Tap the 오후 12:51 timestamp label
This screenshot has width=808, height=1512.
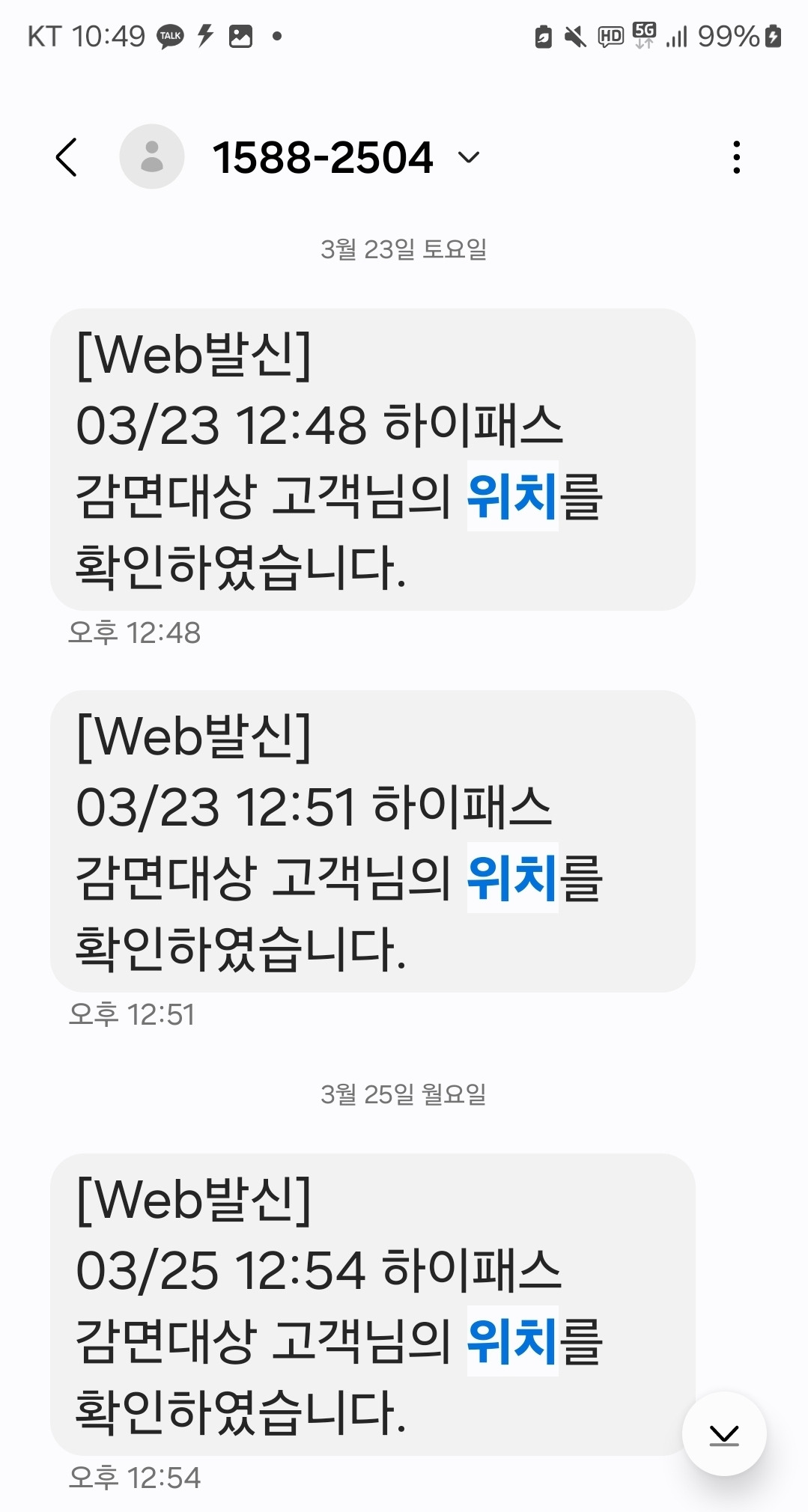pos(133,1015)
